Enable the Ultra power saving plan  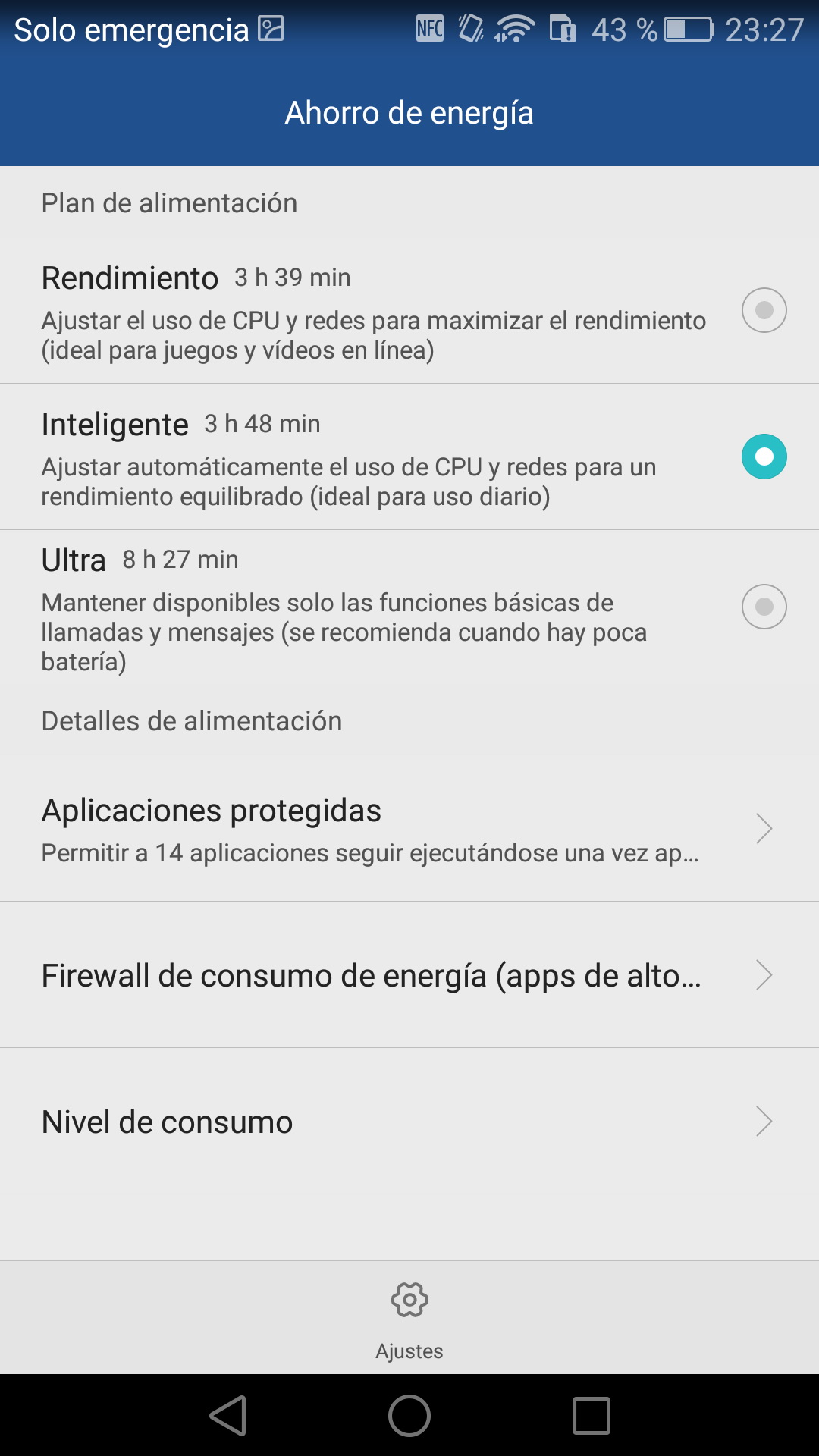[764, 607]
